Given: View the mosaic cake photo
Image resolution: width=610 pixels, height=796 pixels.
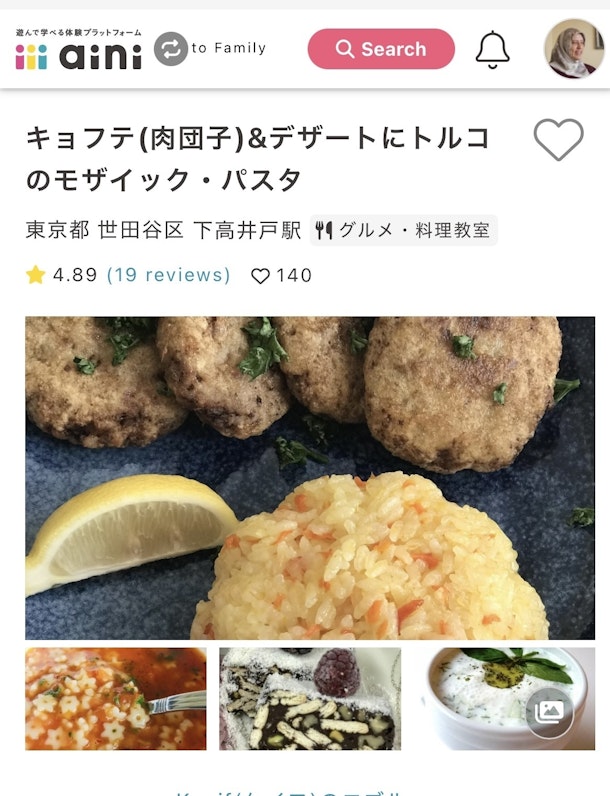Looking at the screenshot, I should [x=310, y=699].
